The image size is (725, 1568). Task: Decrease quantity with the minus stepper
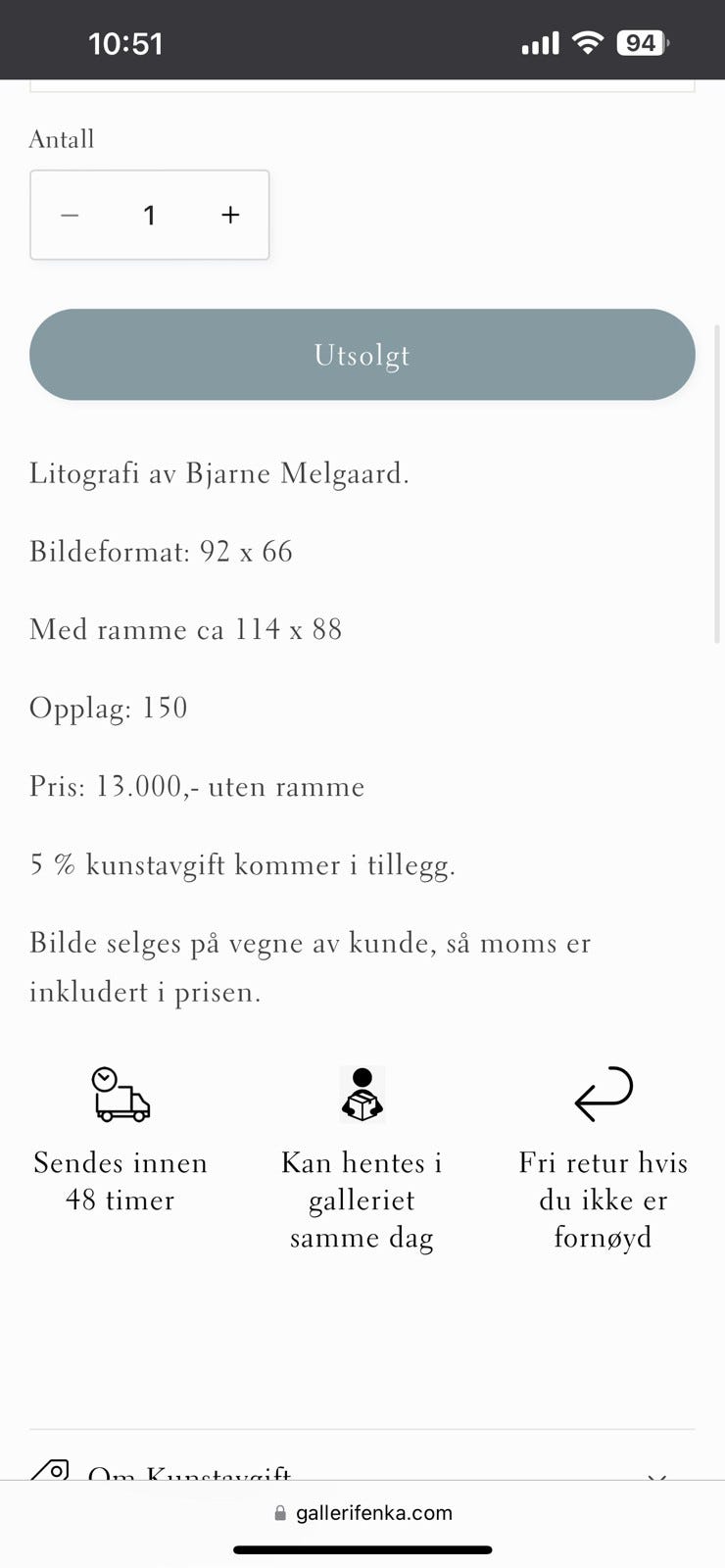point(70,215)
